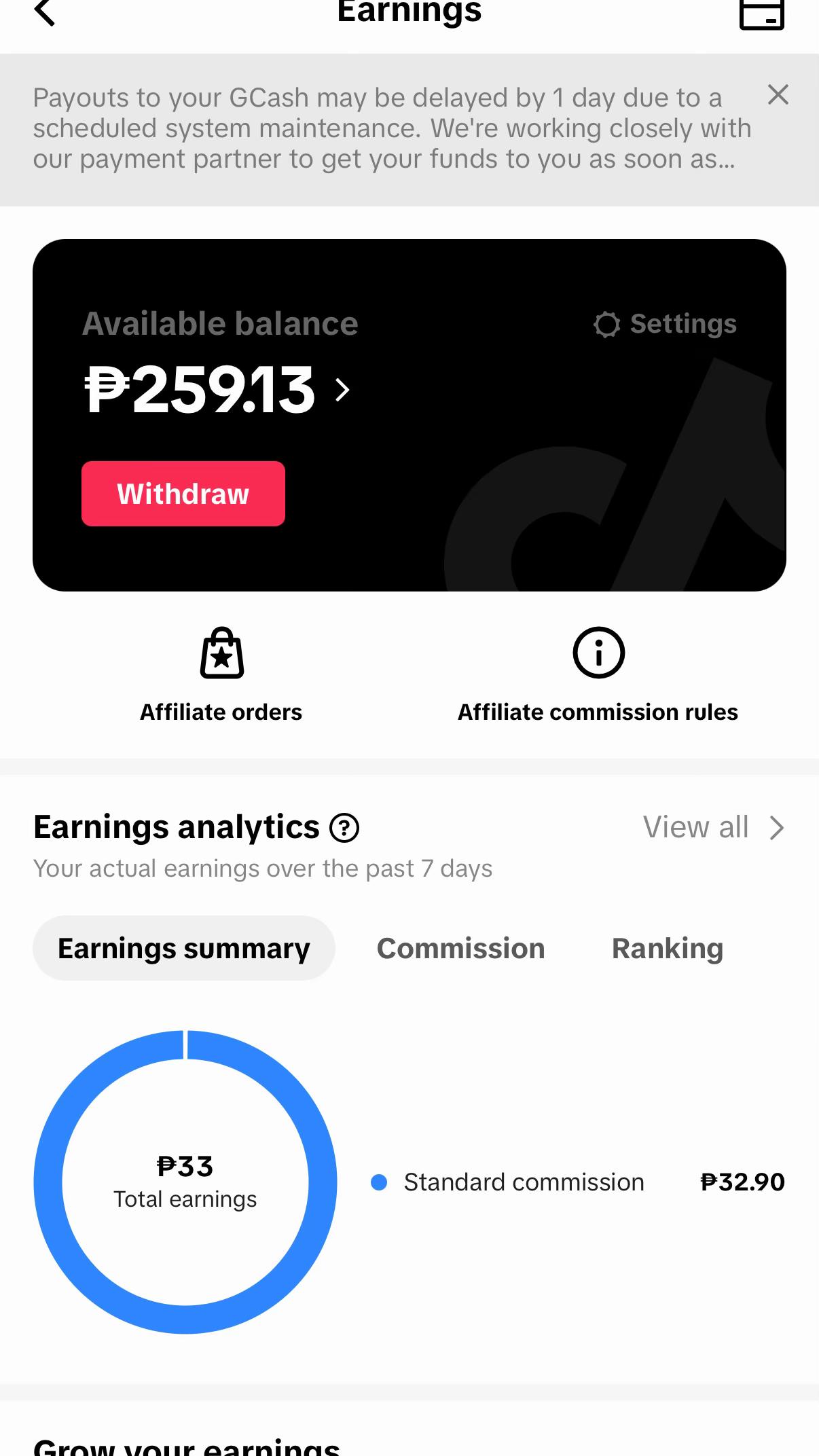View available balance ₱259.13 details
The width and height of the screenshot is (819, 1456).
tap(217, 389)
